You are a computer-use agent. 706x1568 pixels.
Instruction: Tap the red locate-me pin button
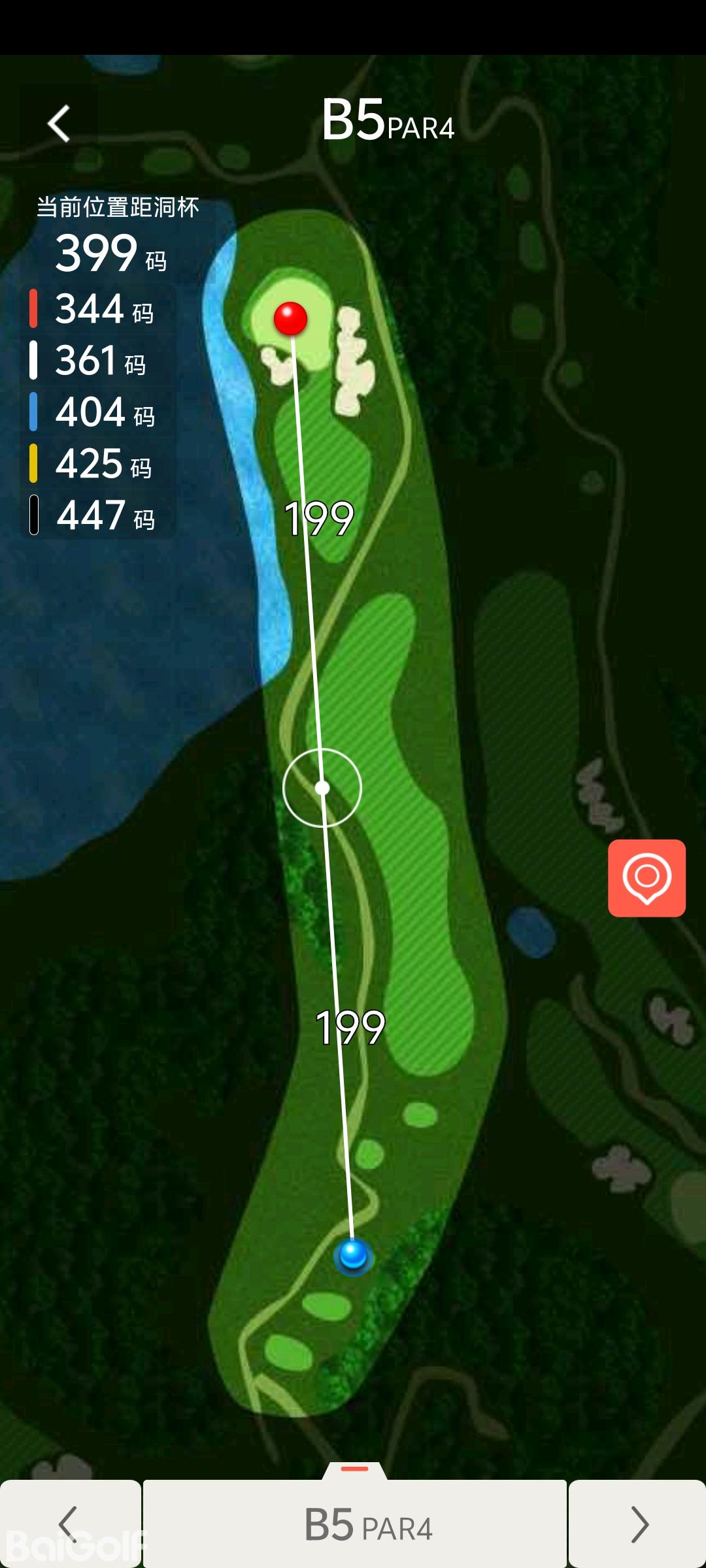click(x=647, y=877)
